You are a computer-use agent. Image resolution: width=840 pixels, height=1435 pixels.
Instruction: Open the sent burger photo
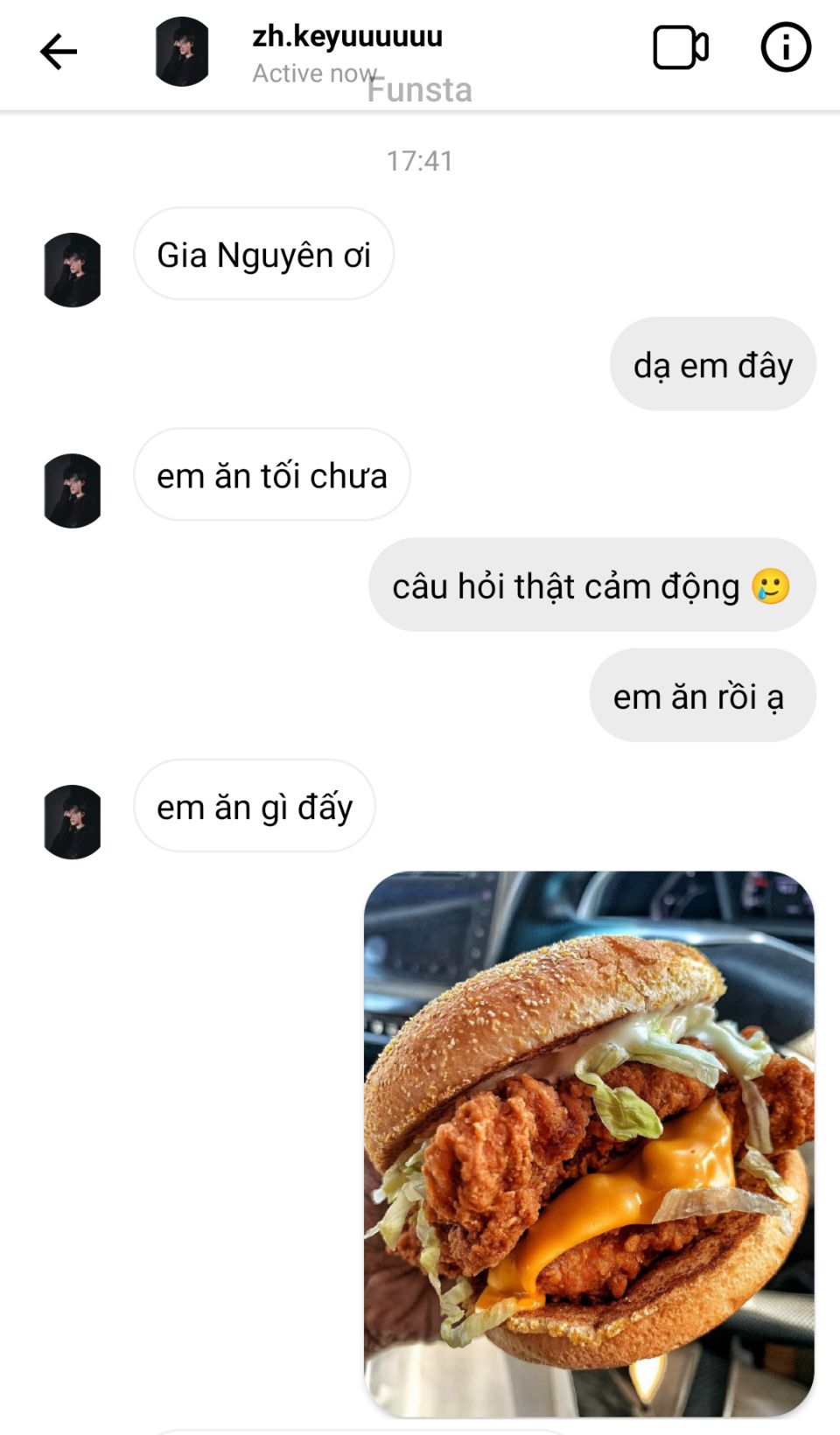pos(589,1143)
